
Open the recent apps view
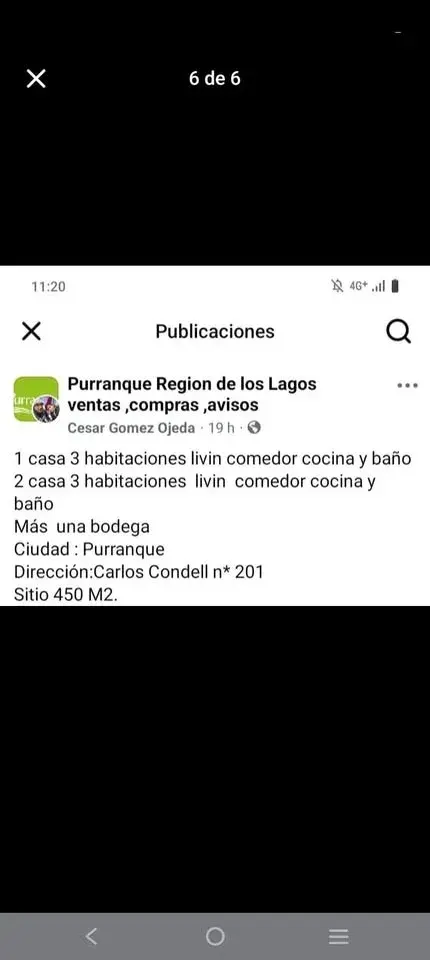point(338,936)
